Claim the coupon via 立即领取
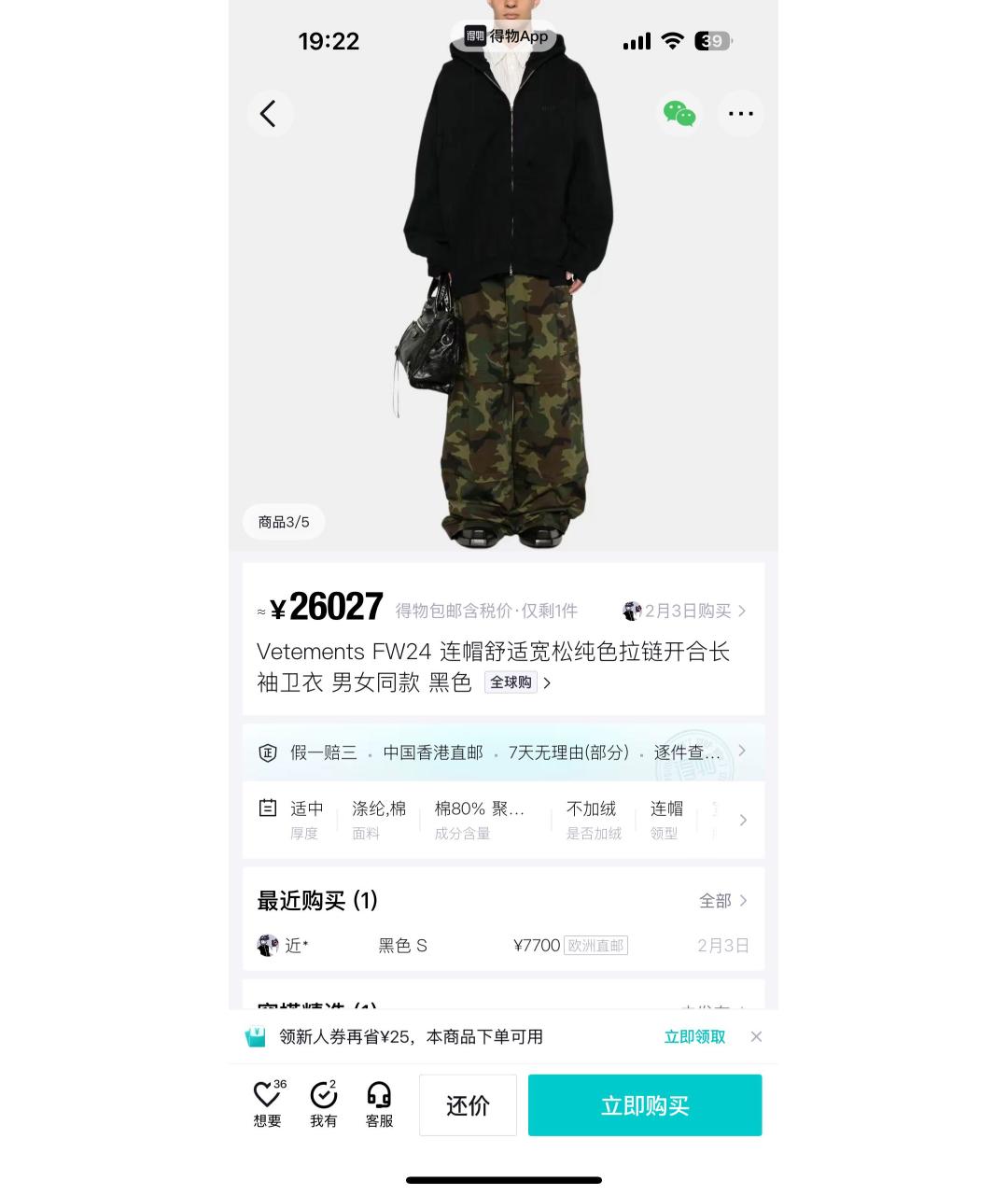 (x=694, y=1036)
